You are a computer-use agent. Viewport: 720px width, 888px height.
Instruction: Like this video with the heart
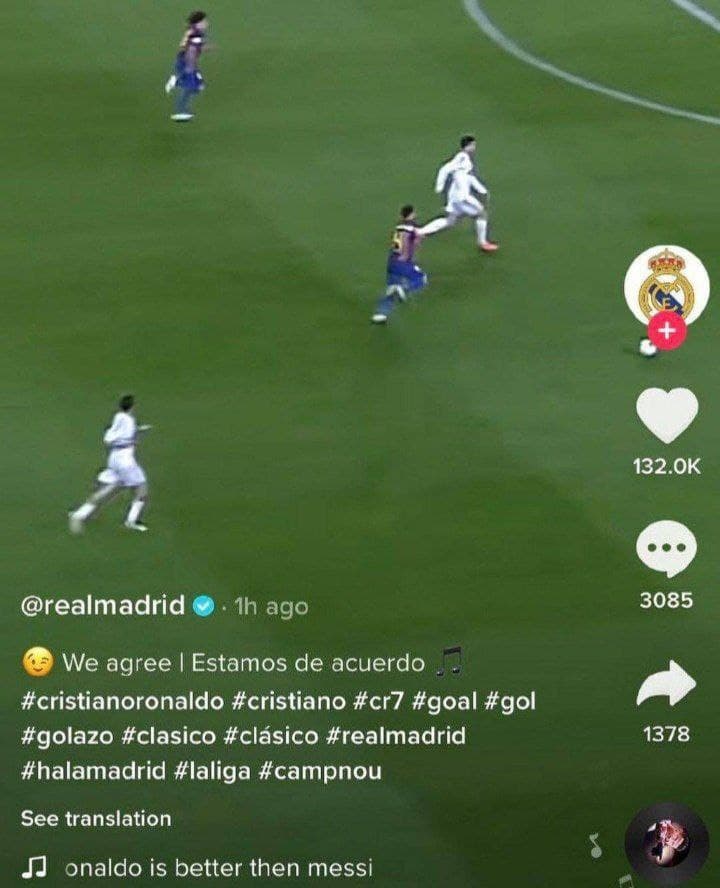(x=667, y=415)
